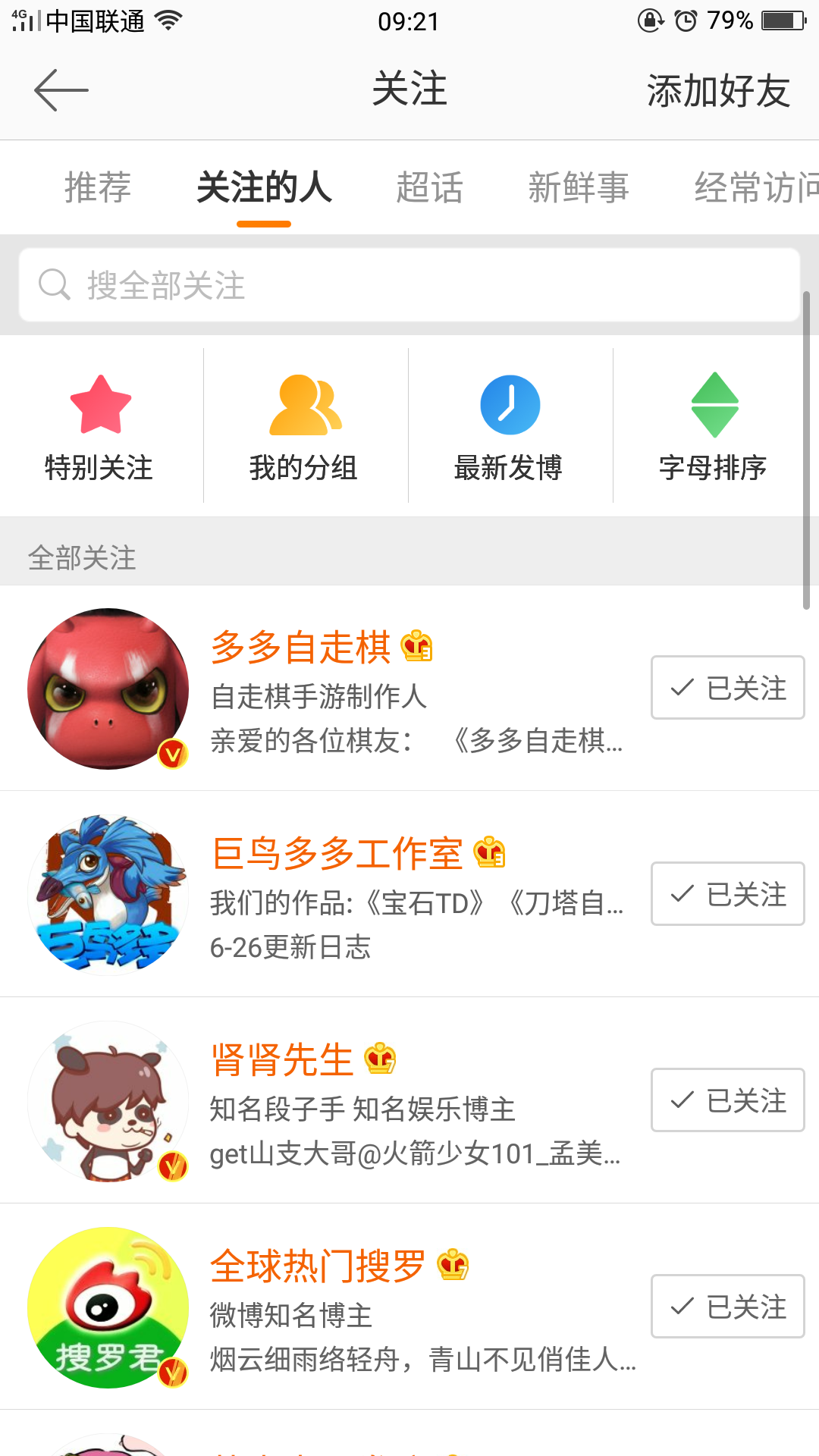819x1456 pixels.
Task: Tap the 搜全部关注 search box
Action: 409,285
